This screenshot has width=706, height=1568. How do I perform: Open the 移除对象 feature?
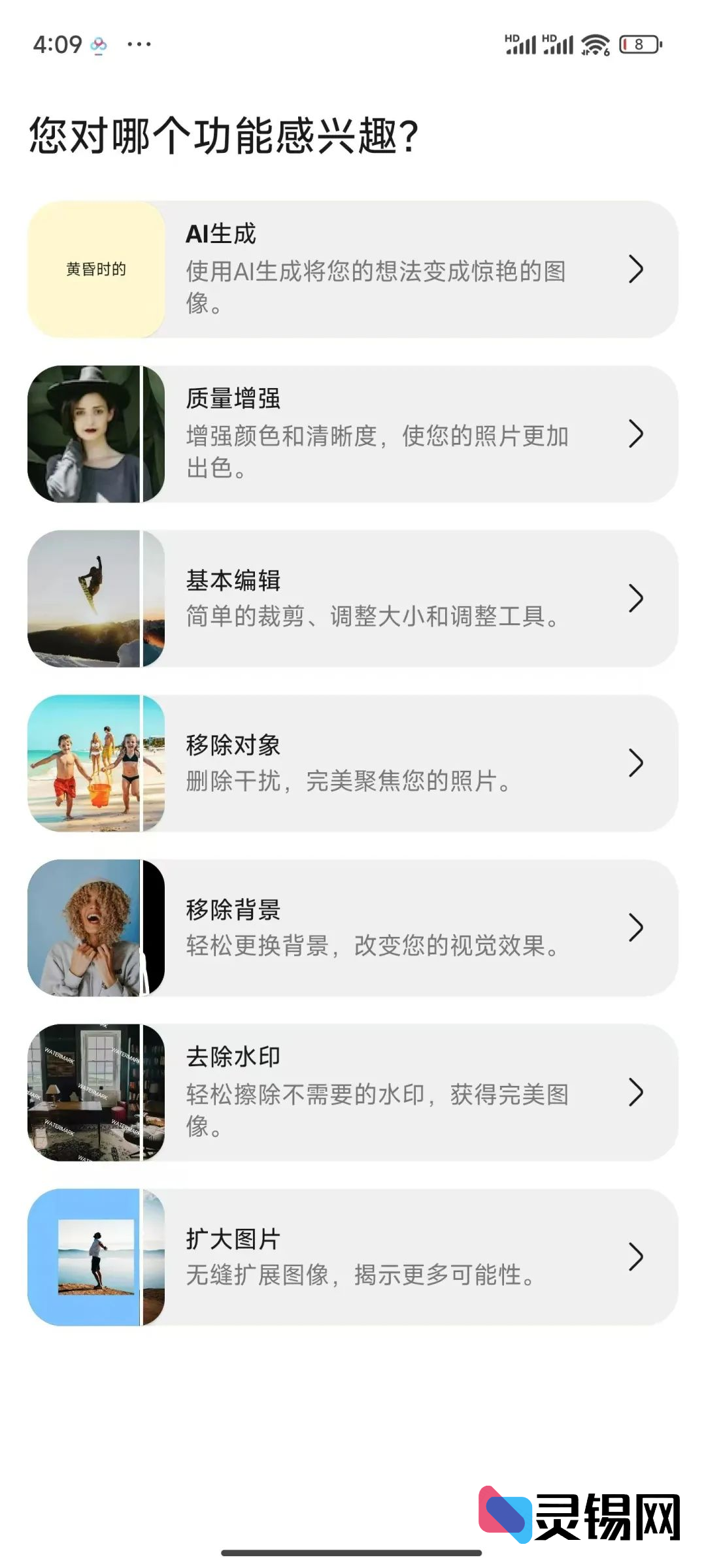(x=353, y=763)
